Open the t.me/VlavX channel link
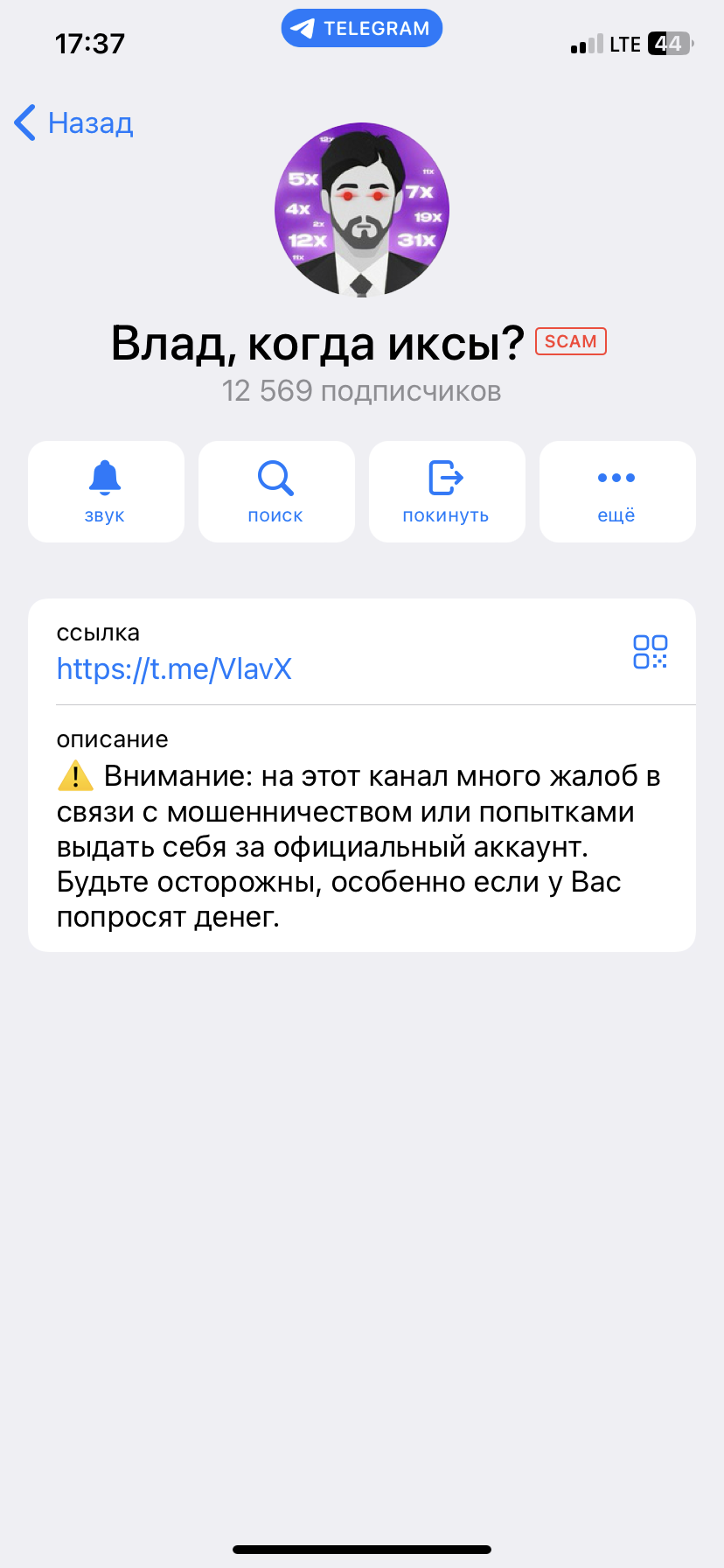Image resolution: width=724 pixels, height=1568 pixels. [x=174, y=669]
